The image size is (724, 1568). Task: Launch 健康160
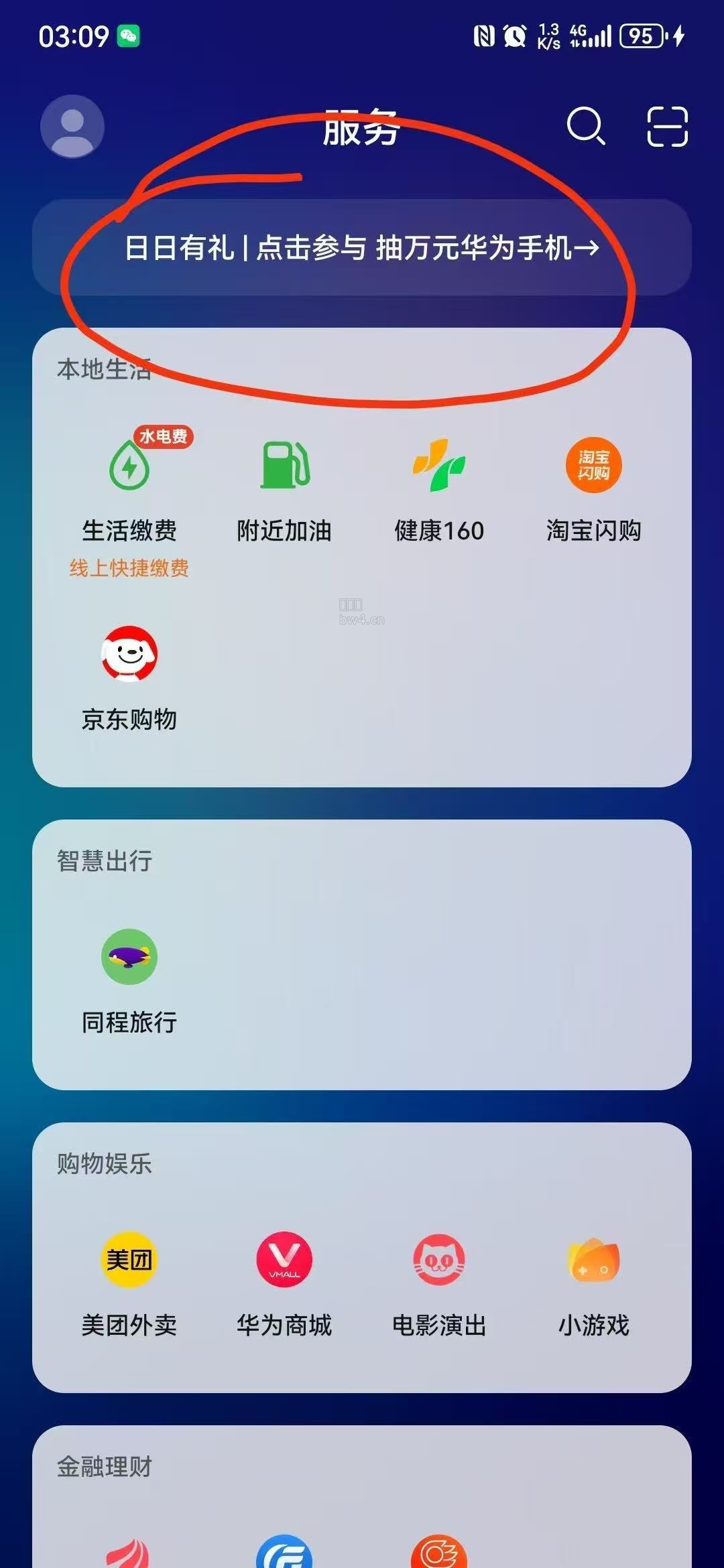439,493
